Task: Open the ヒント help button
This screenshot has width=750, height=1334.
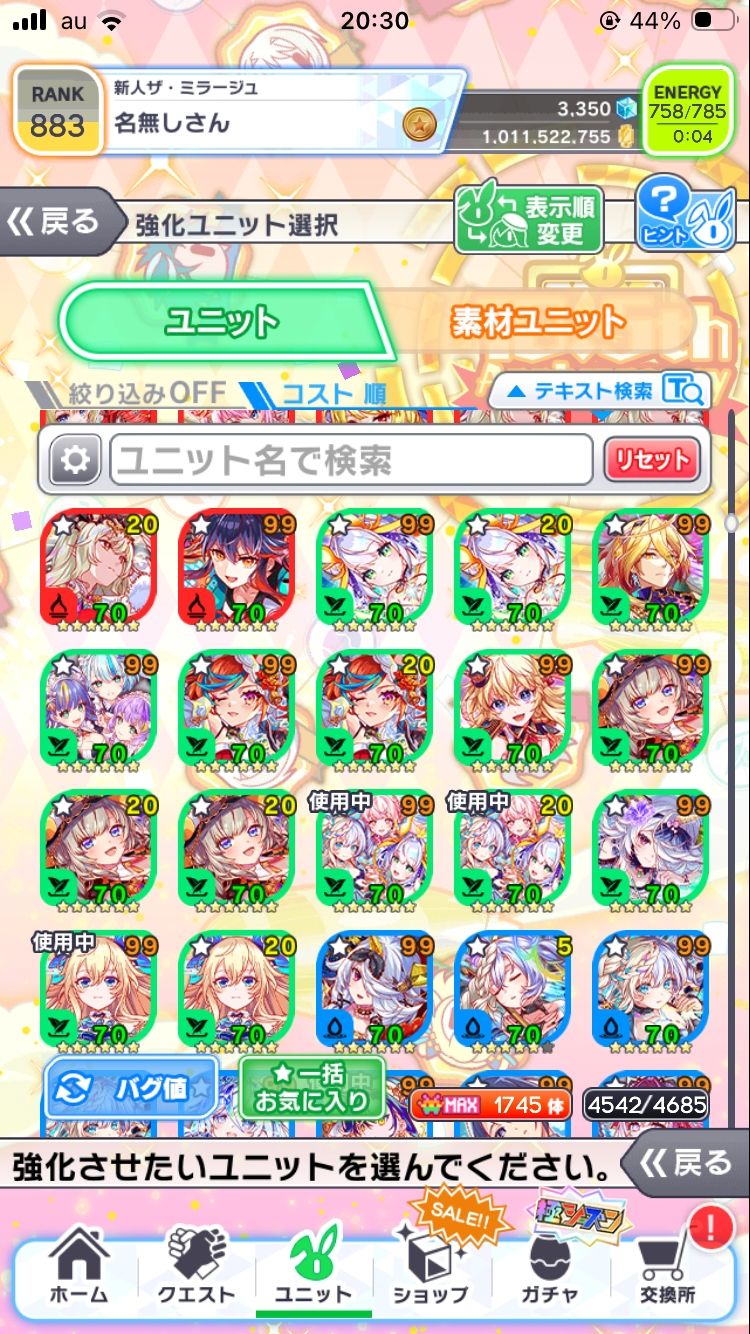Action: (x=685, y=214)
